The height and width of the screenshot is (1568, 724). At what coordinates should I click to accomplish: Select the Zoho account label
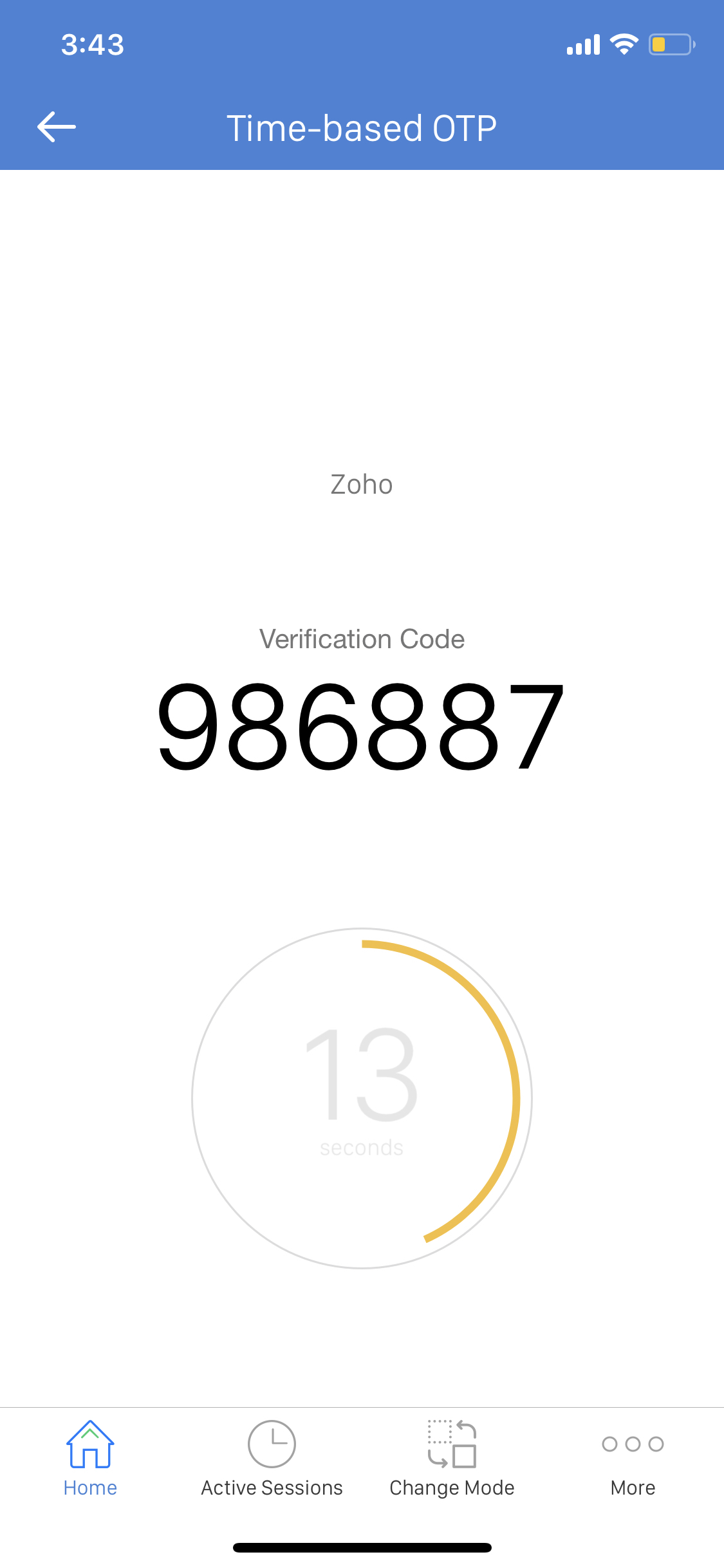coord(362,485)
